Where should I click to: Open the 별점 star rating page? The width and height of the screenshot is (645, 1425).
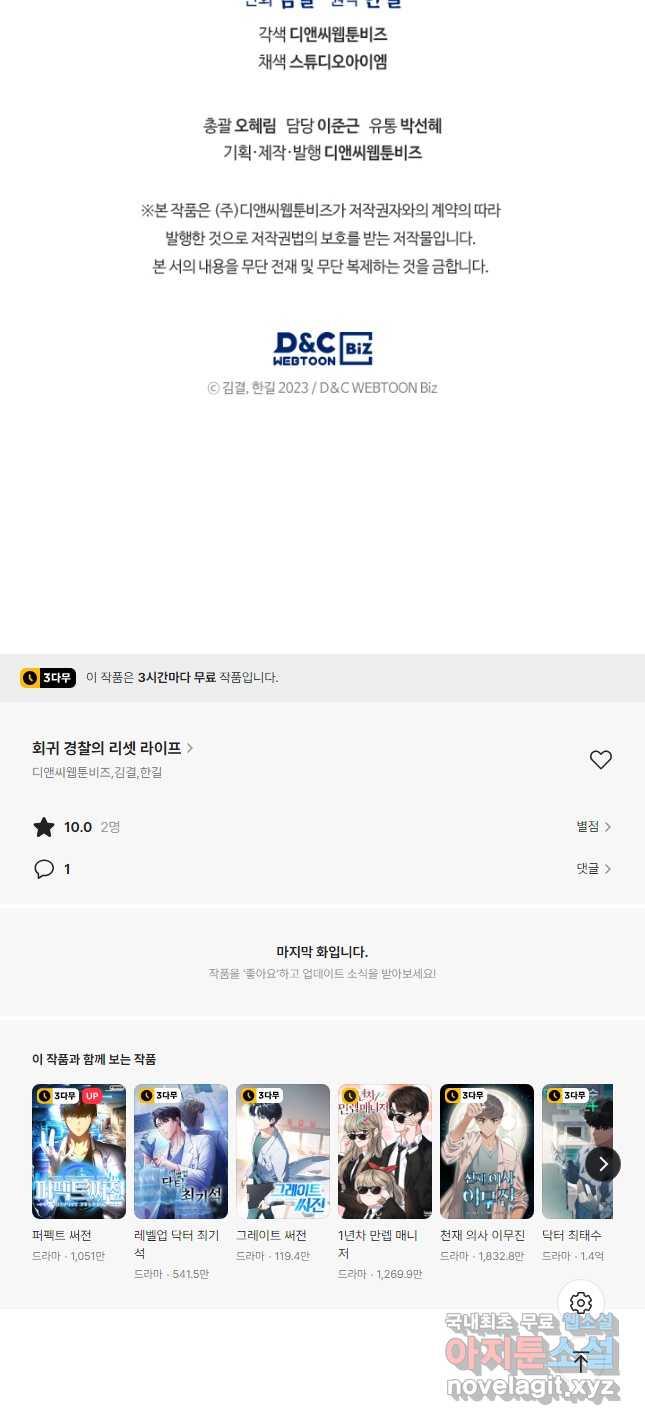click(594, 827)
